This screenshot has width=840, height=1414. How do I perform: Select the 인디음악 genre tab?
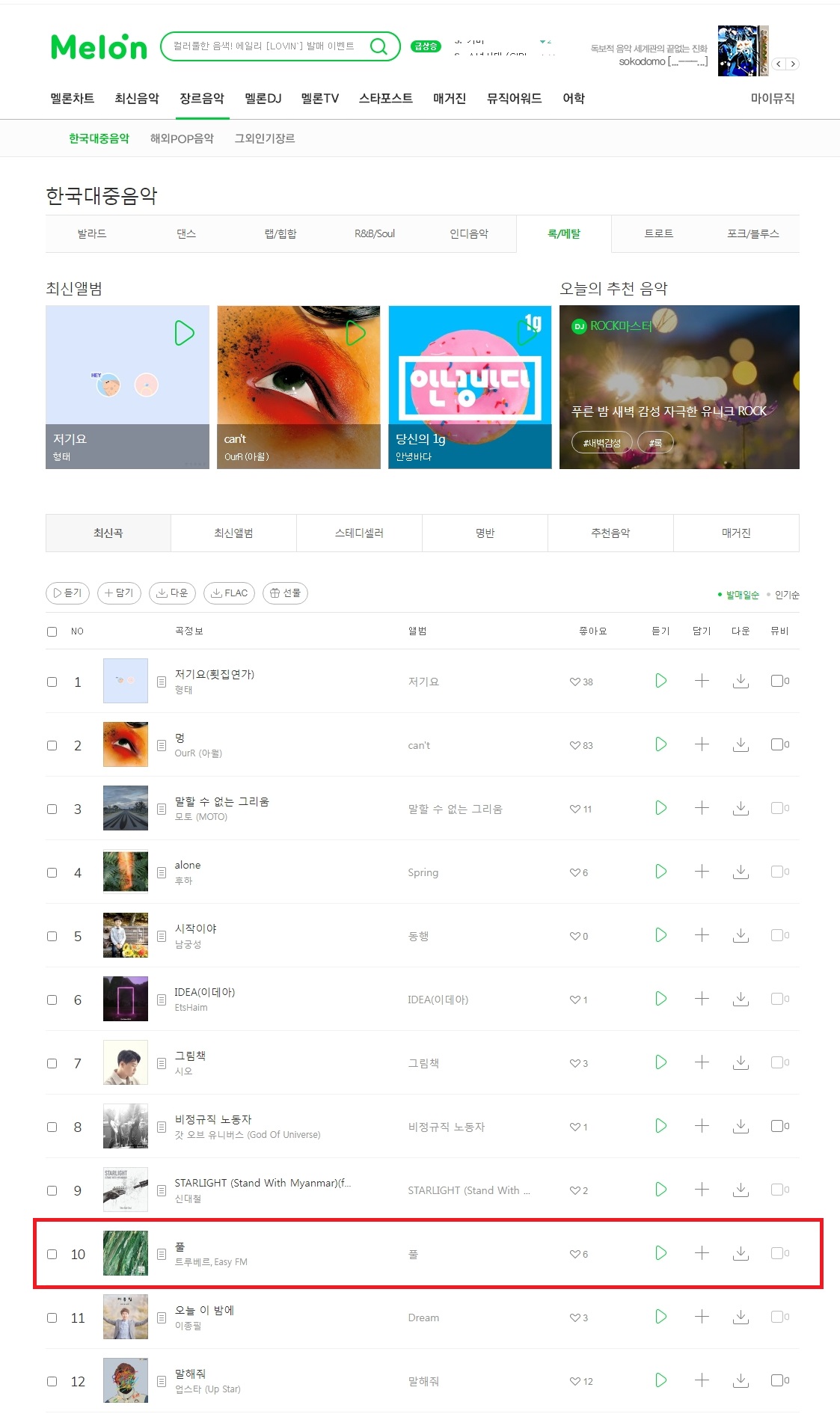tap(469, 233)
